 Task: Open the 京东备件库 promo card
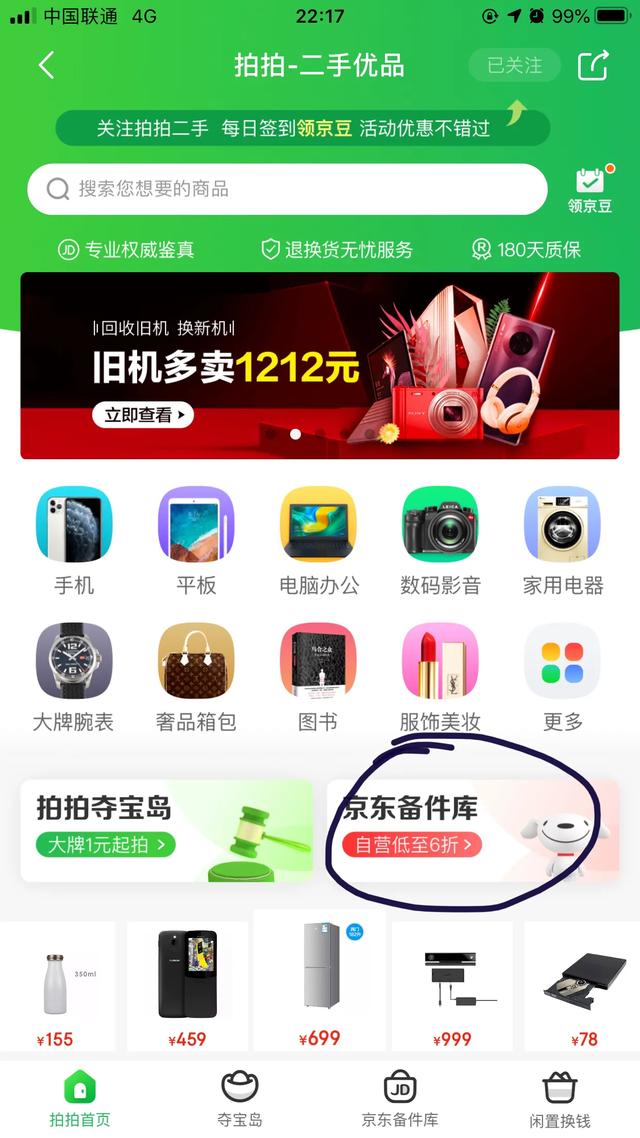pyautogui.click(x=472, y=829)
